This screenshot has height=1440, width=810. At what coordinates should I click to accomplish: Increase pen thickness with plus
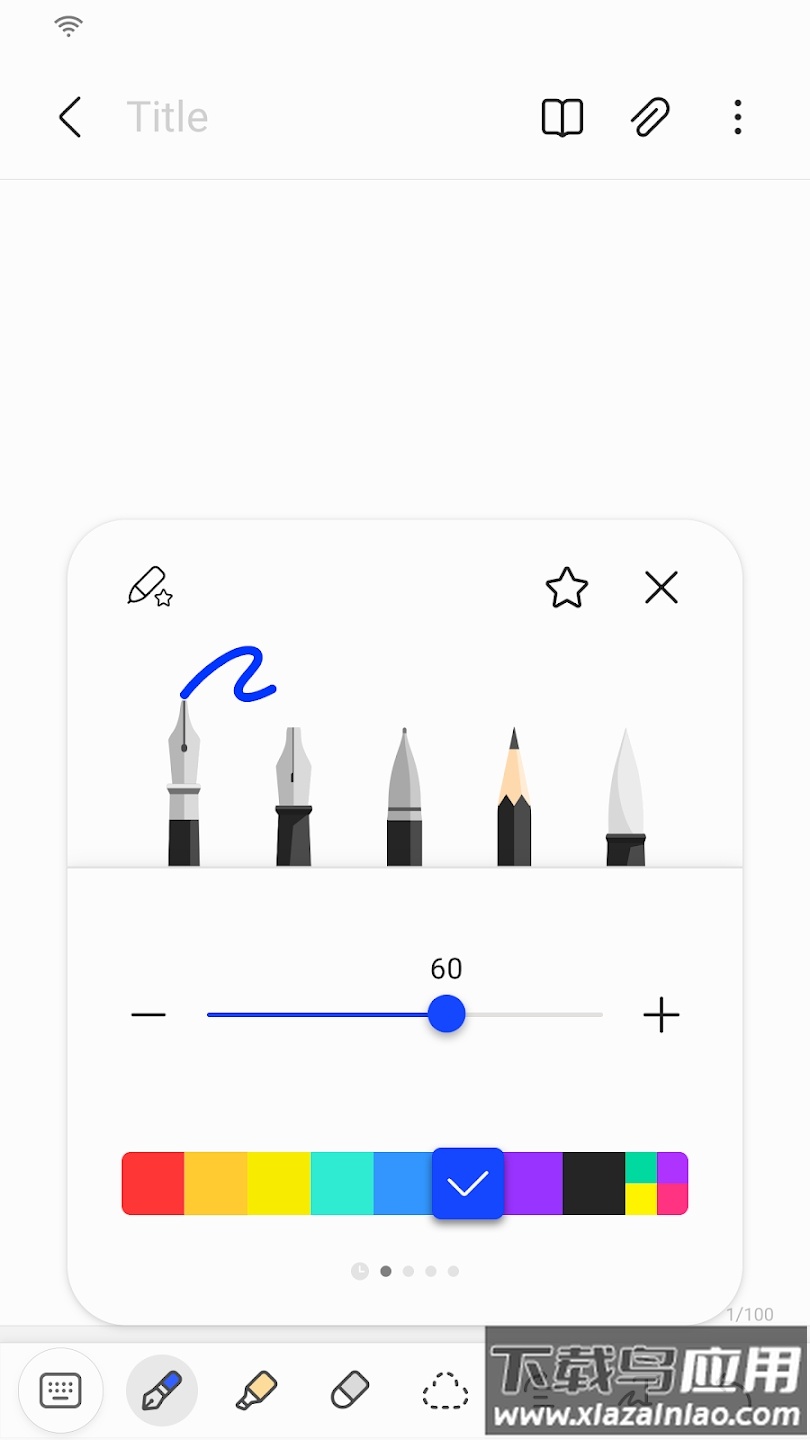[661, 1015]
